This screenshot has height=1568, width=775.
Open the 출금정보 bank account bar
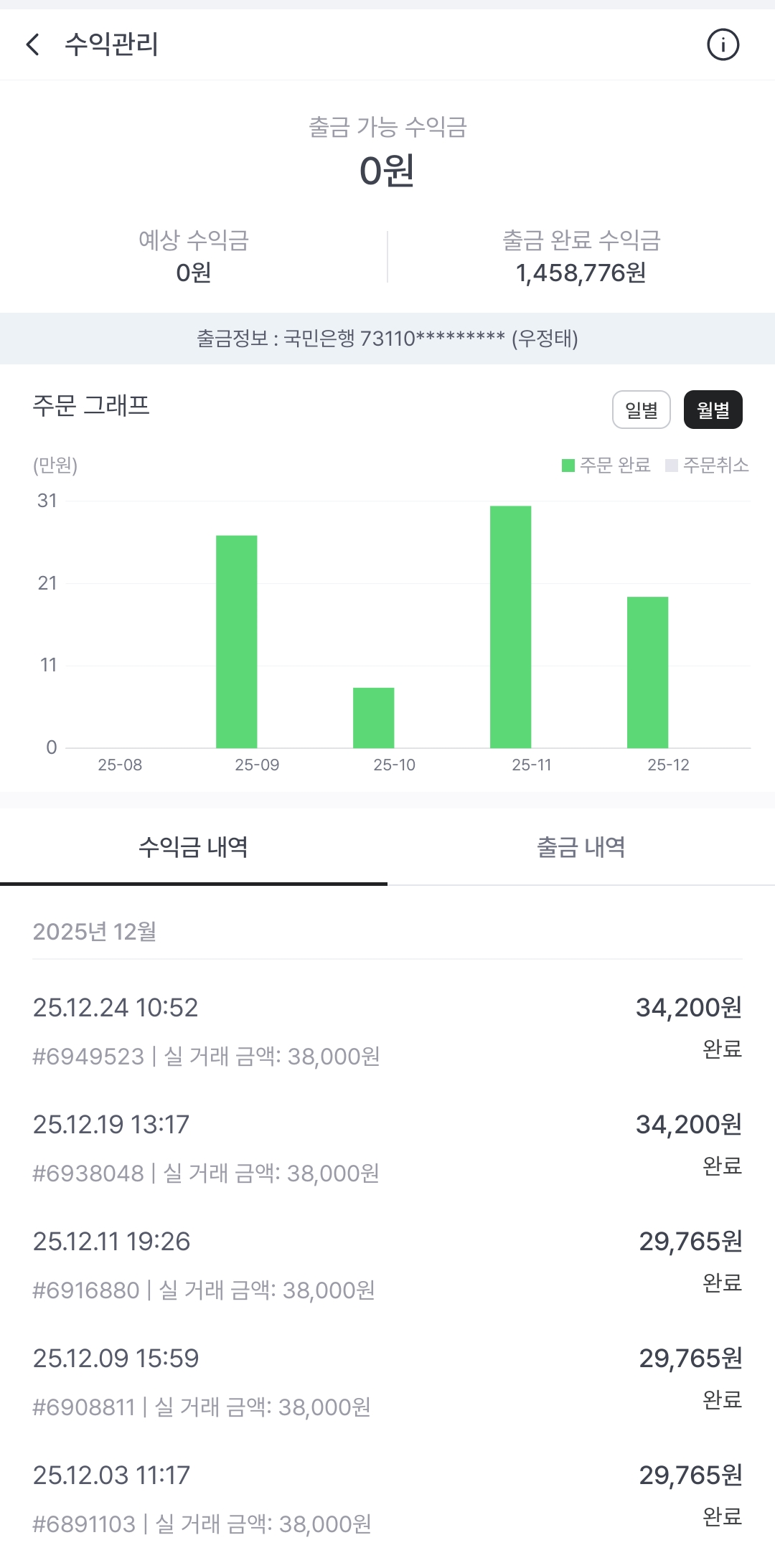tap(387, 338)
